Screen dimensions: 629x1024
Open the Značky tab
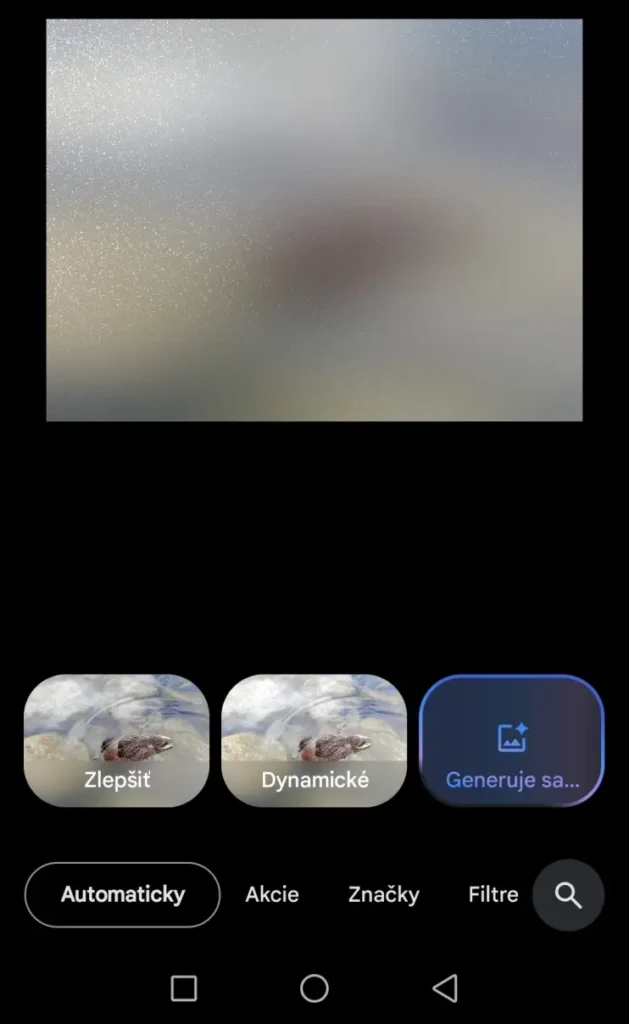pyautogui.click(x=384, y=895)
